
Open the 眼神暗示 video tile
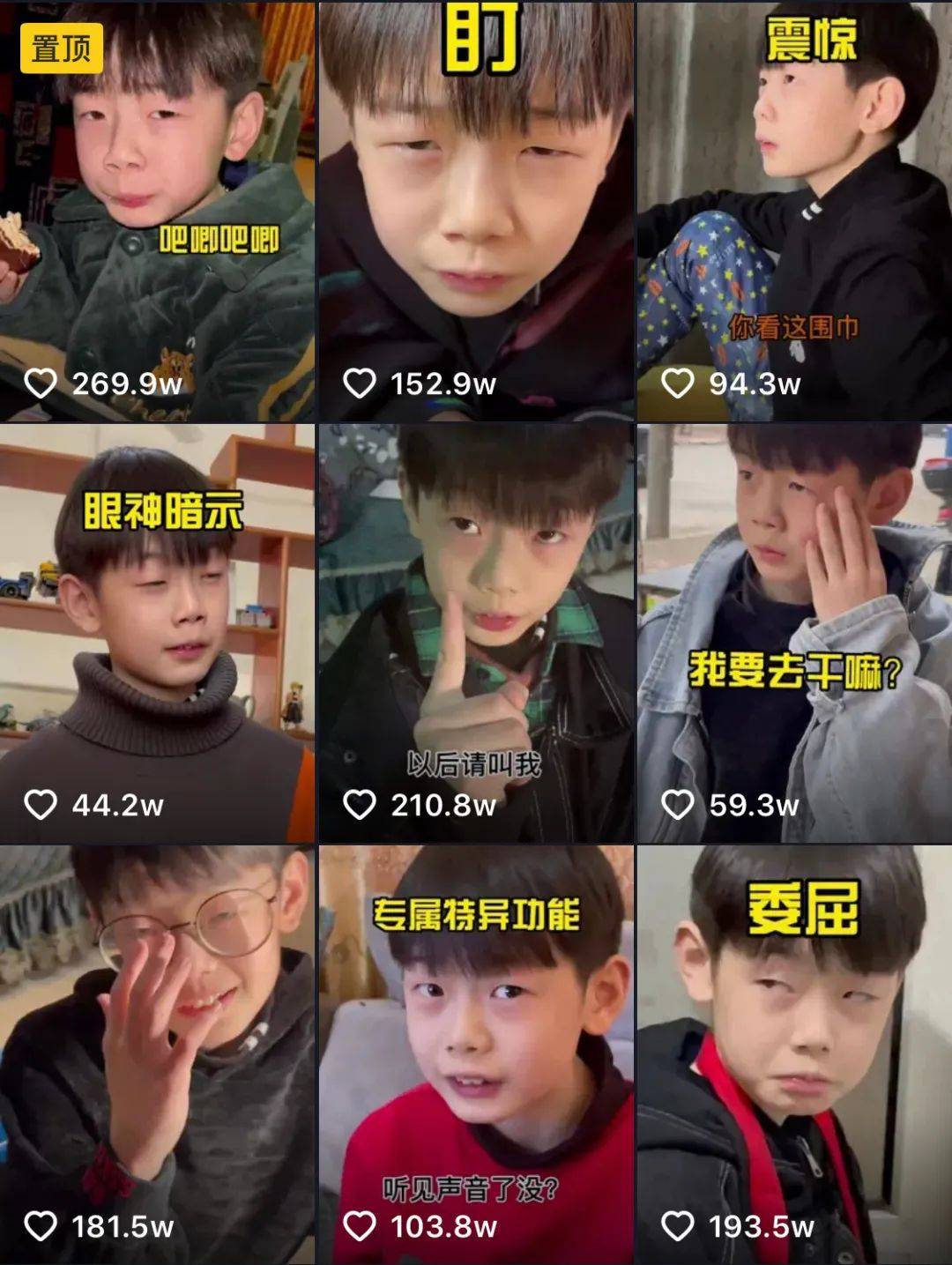click(157, 633)
